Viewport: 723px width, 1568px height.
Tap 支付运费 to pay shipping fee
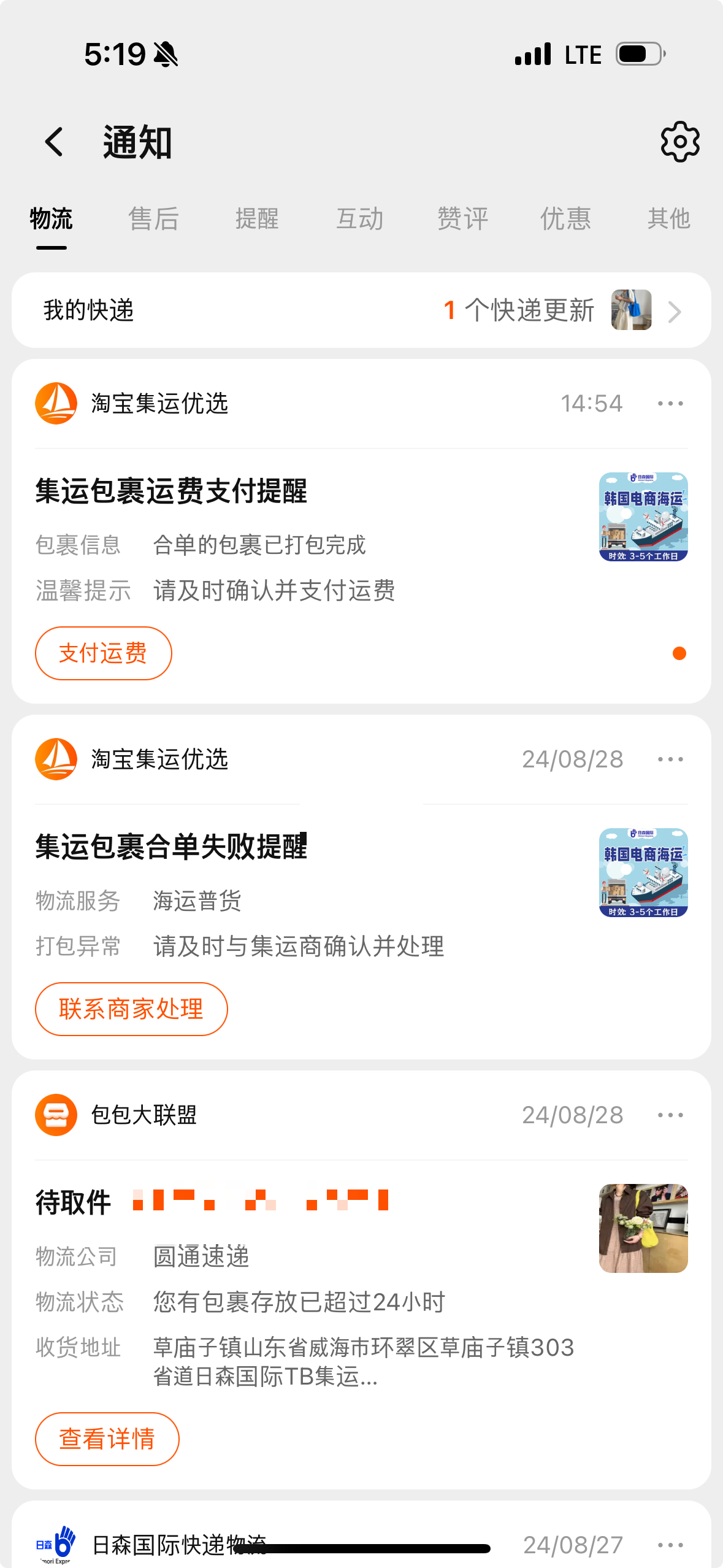click(103, 653)
